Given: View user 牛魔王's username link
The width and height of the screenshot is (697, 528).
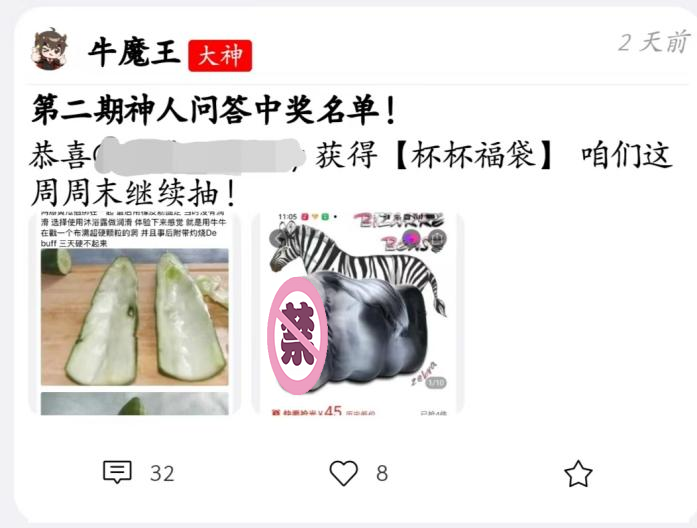Looking at the screenshot, I should click(134, 52).
